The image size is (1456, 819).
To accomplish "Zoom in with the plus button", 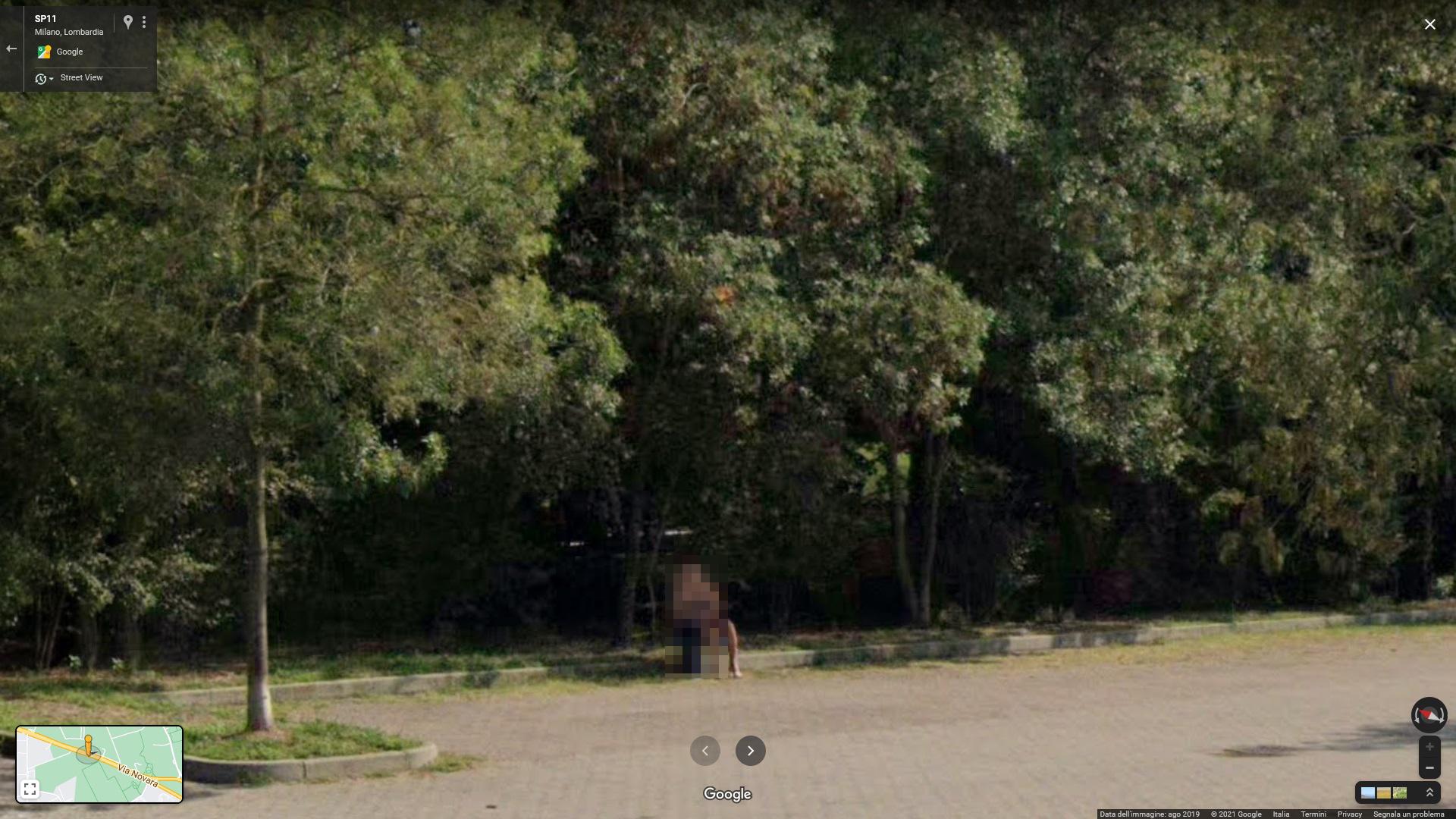I will click(1429, 747).
